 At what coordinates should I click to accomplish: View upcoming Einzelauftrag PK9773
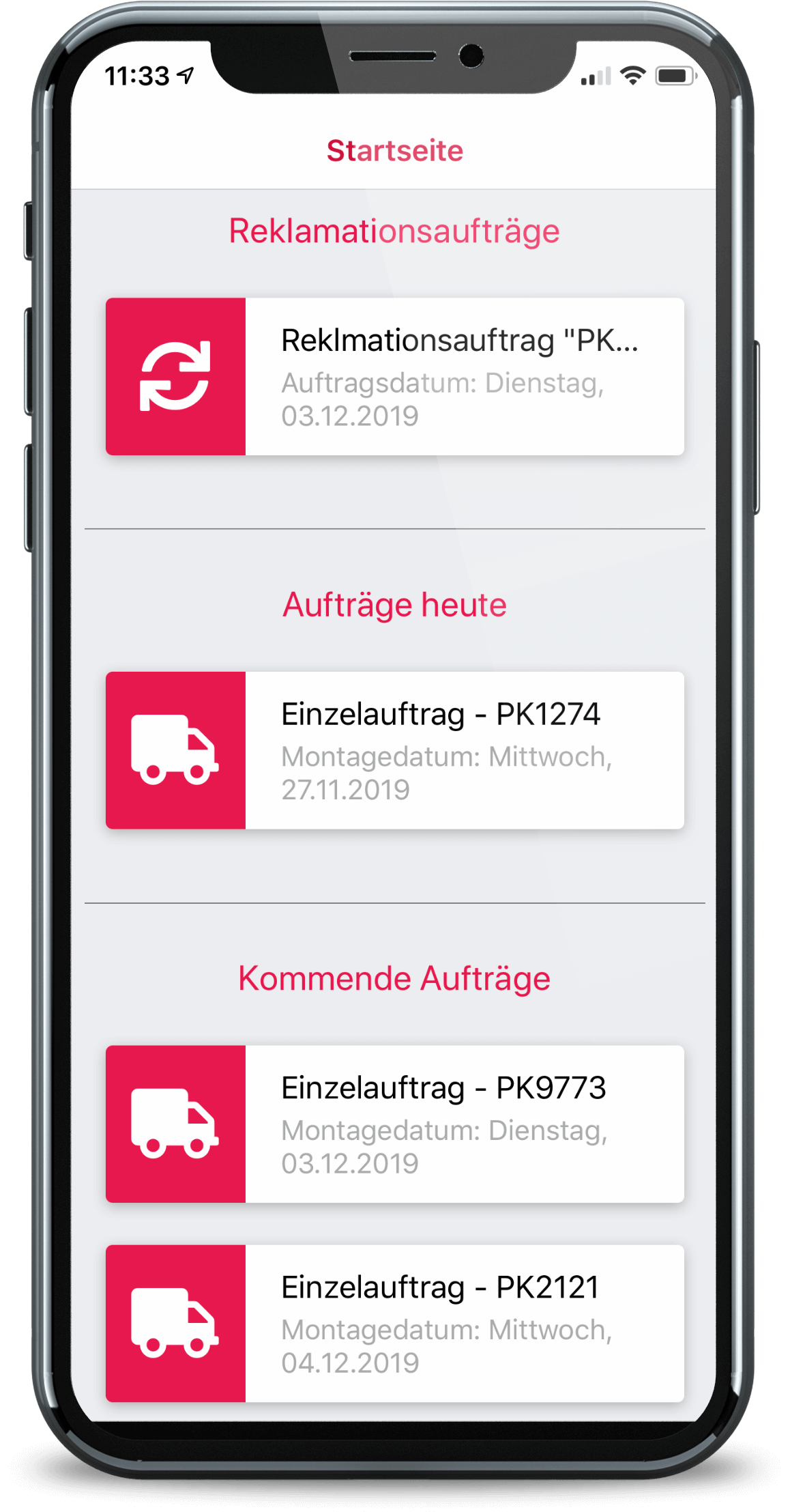pos(394,1124)
